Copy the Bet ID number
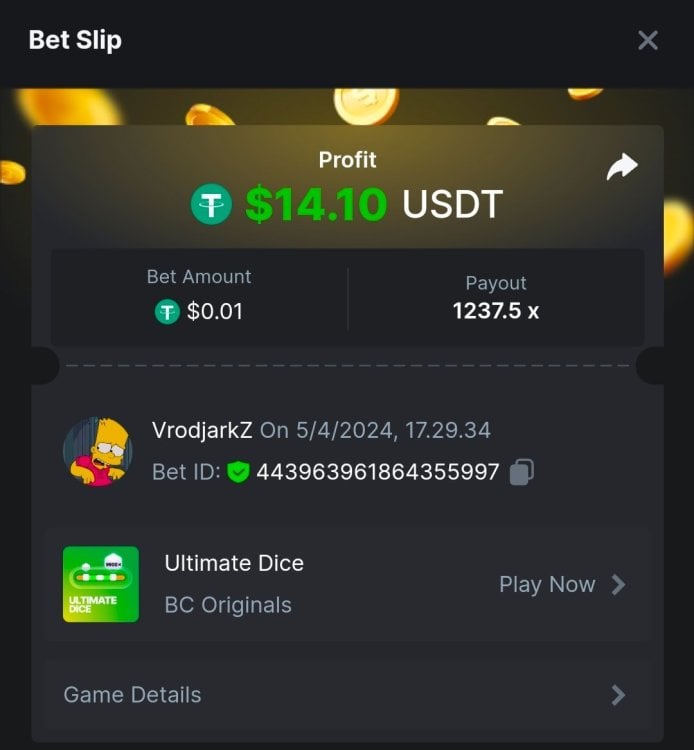 521,472
